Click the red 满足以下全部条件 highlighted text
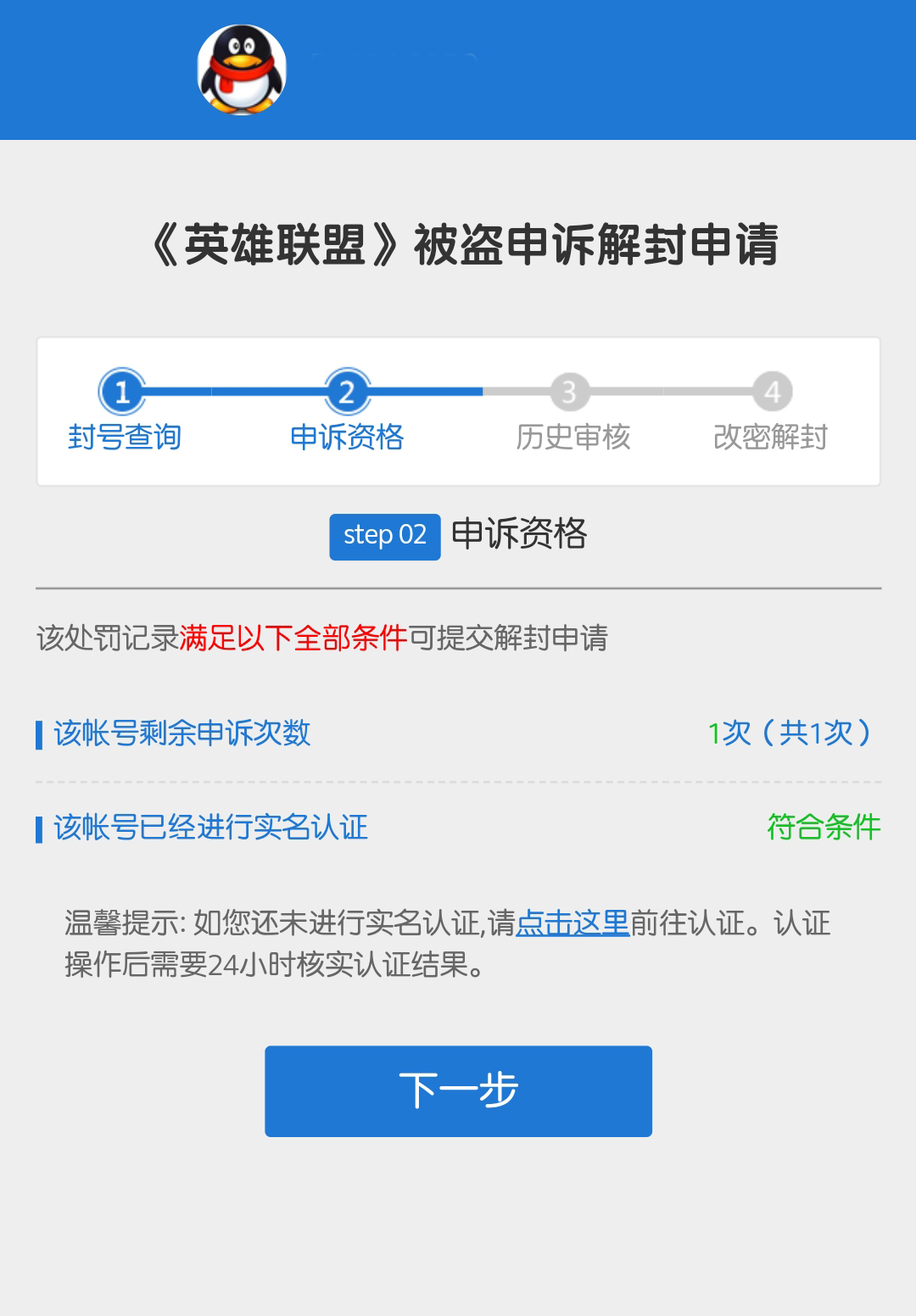916x1316 pixels. pos(293,634)
